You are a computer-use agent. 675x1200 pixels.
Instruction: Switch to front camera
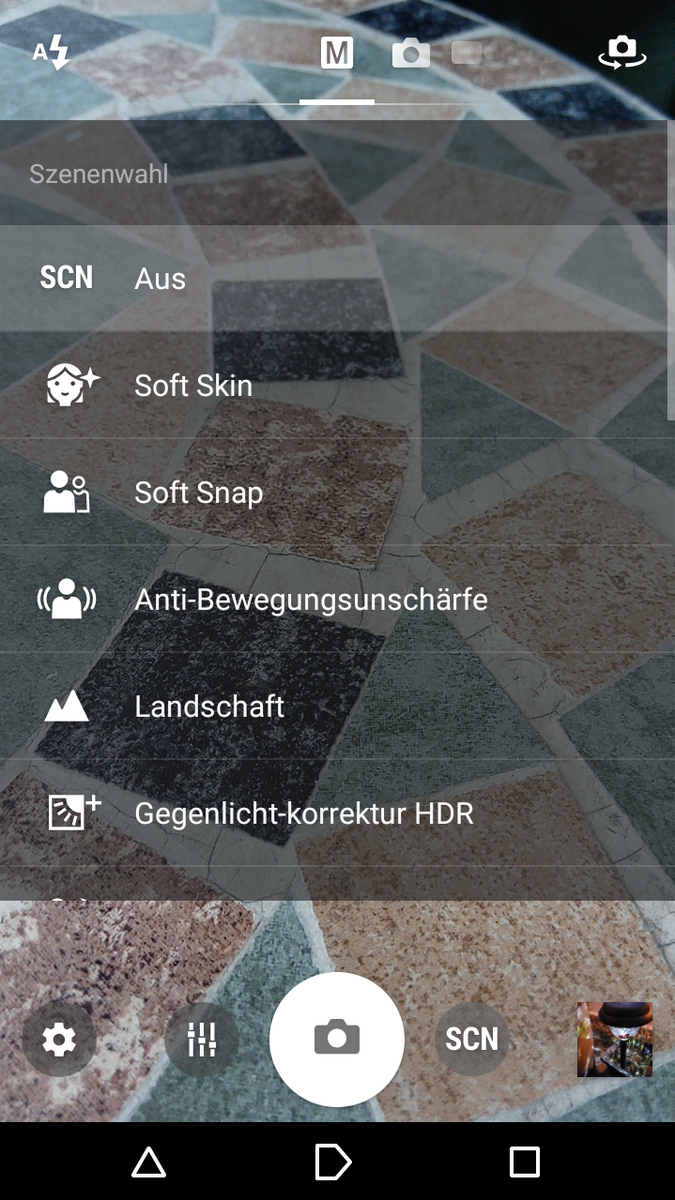621,52
